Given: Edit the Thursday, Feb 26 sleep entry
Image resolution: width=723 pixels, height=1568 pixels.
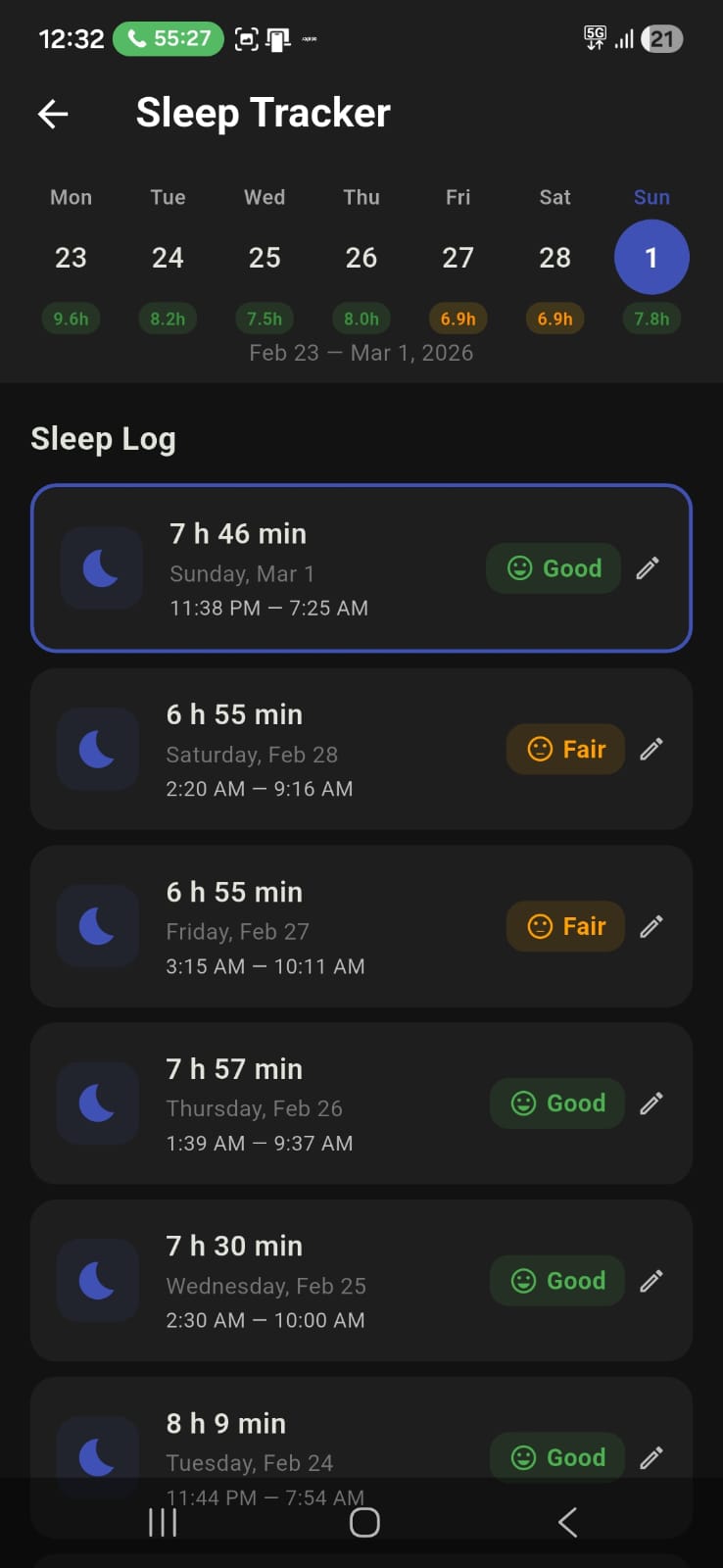Looking at the screenshot, I should 651,1103.
